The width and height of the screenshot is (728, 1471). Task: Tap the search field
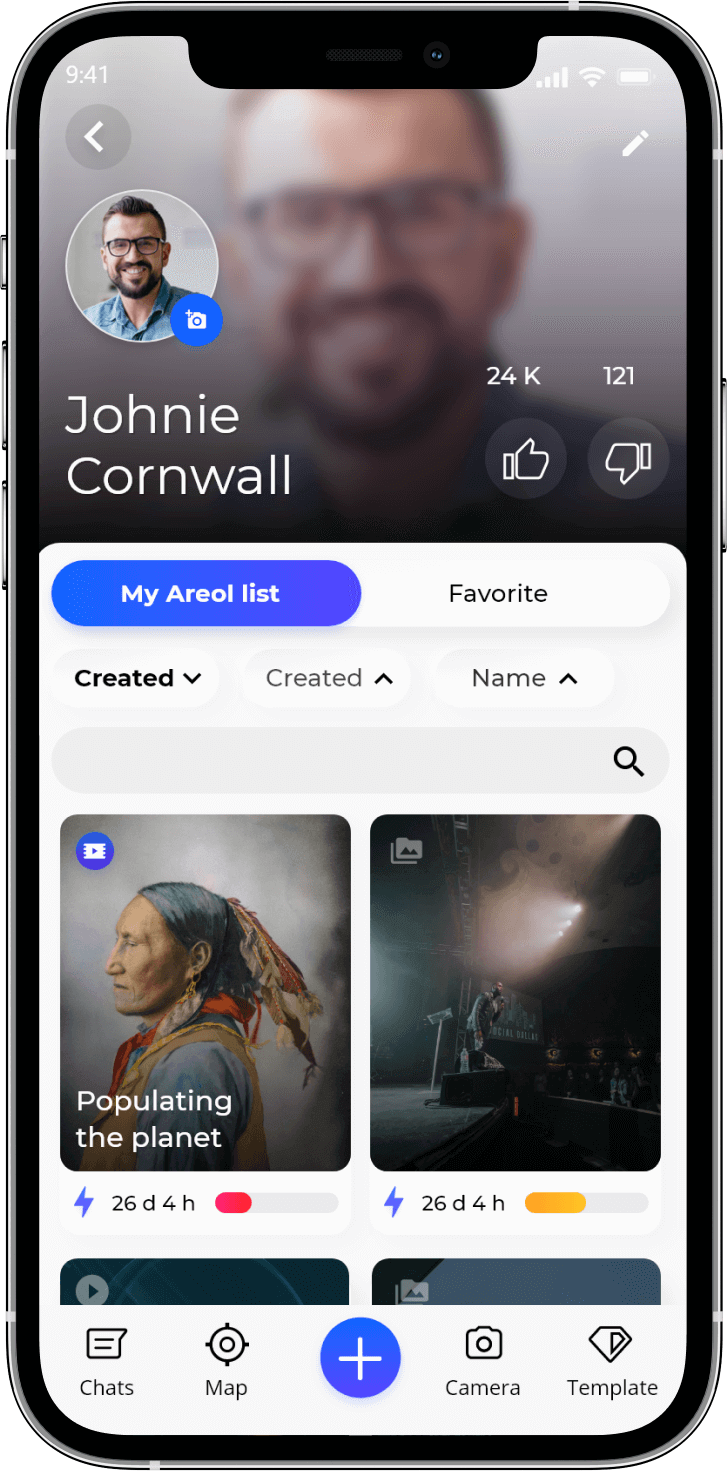(330, 761)
